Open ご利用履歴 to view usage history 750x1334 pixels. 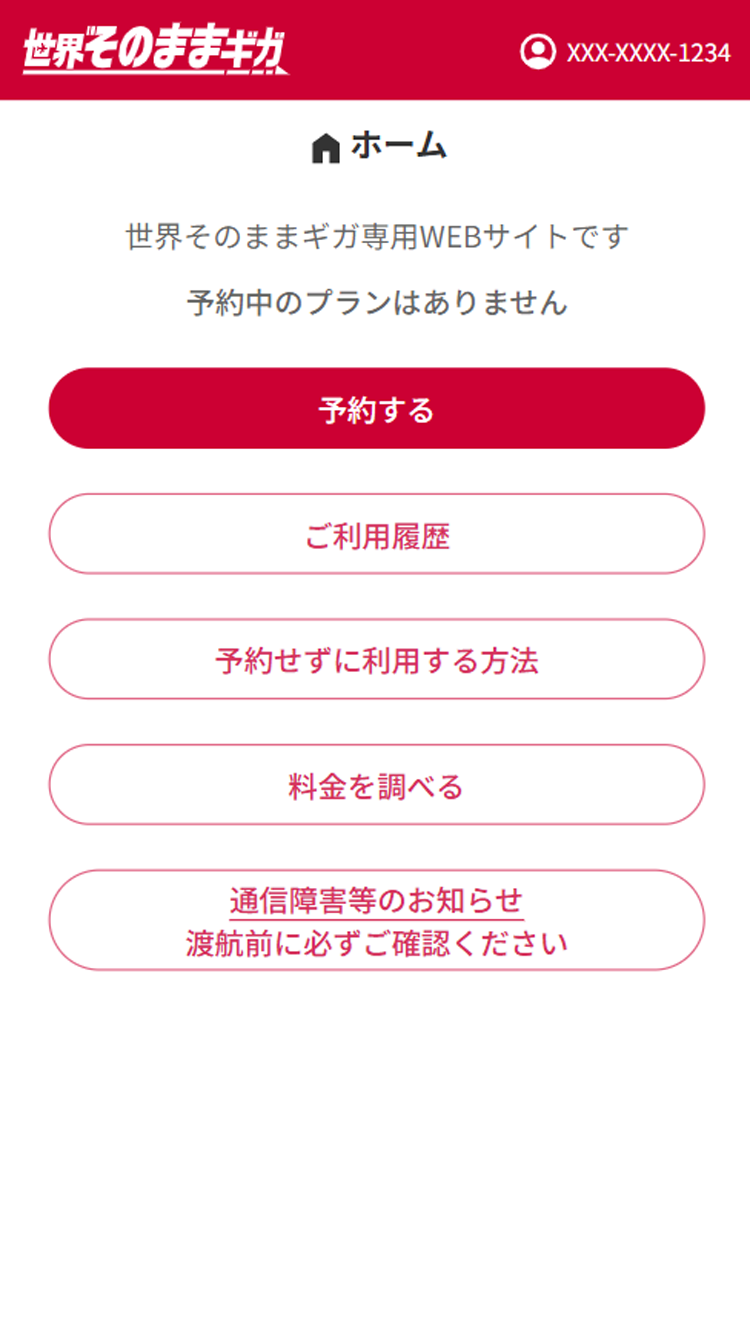coord(375,534)
